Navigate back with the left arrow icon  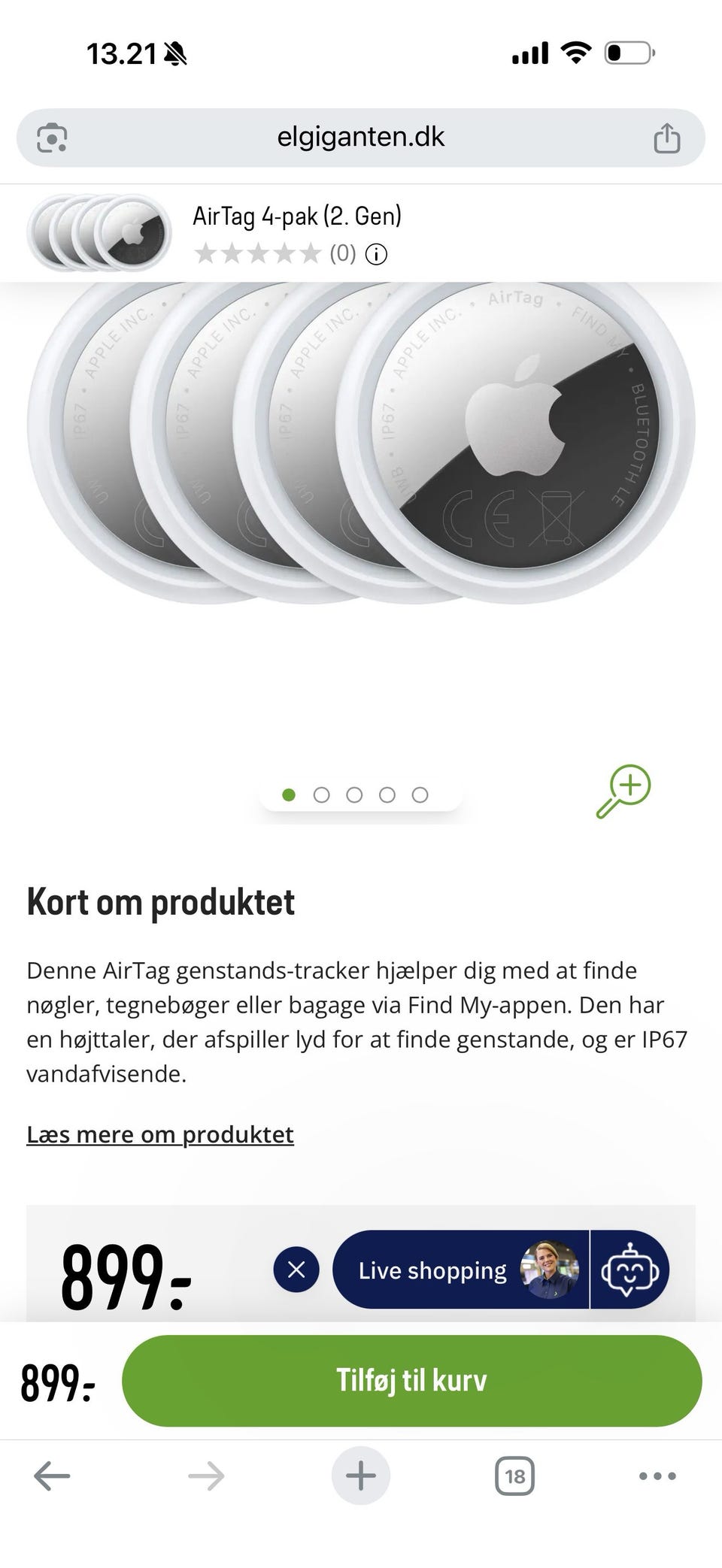(x=50, y=1475)
